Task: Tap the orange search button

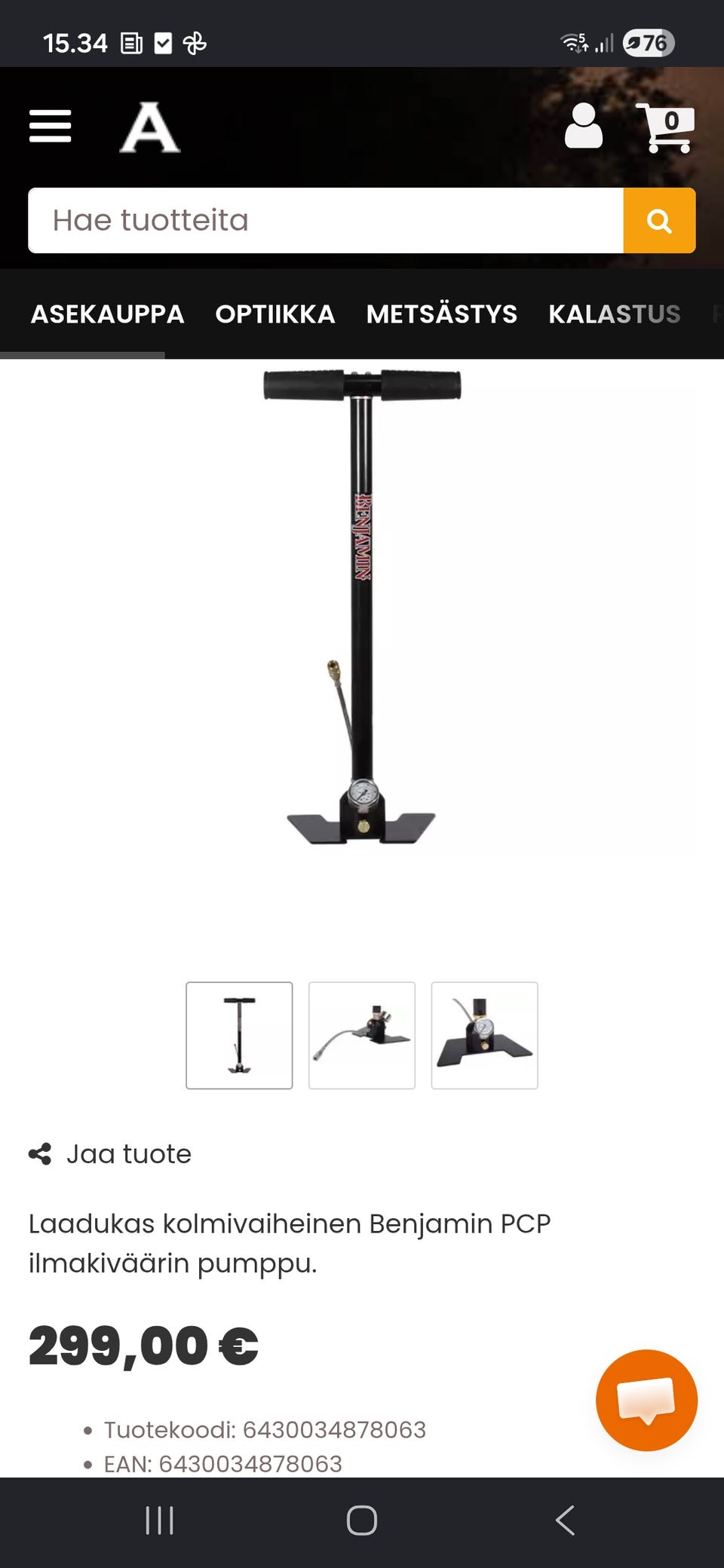Action: [x=659, y=220]
